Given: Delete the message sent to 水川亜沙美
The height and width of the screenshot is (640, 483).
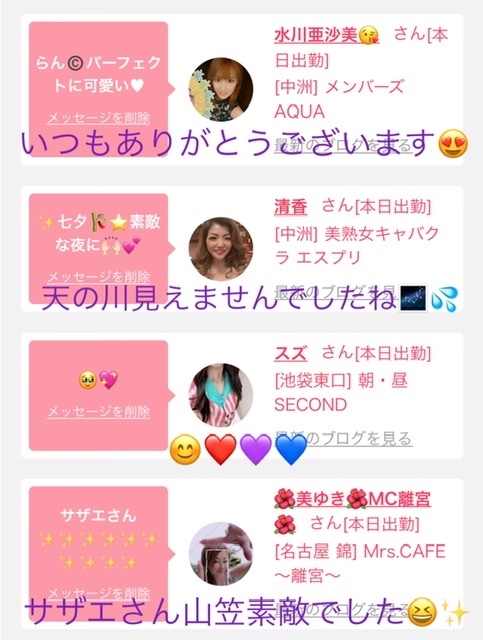Looking at the screenshot, I should tap(99, 118).
